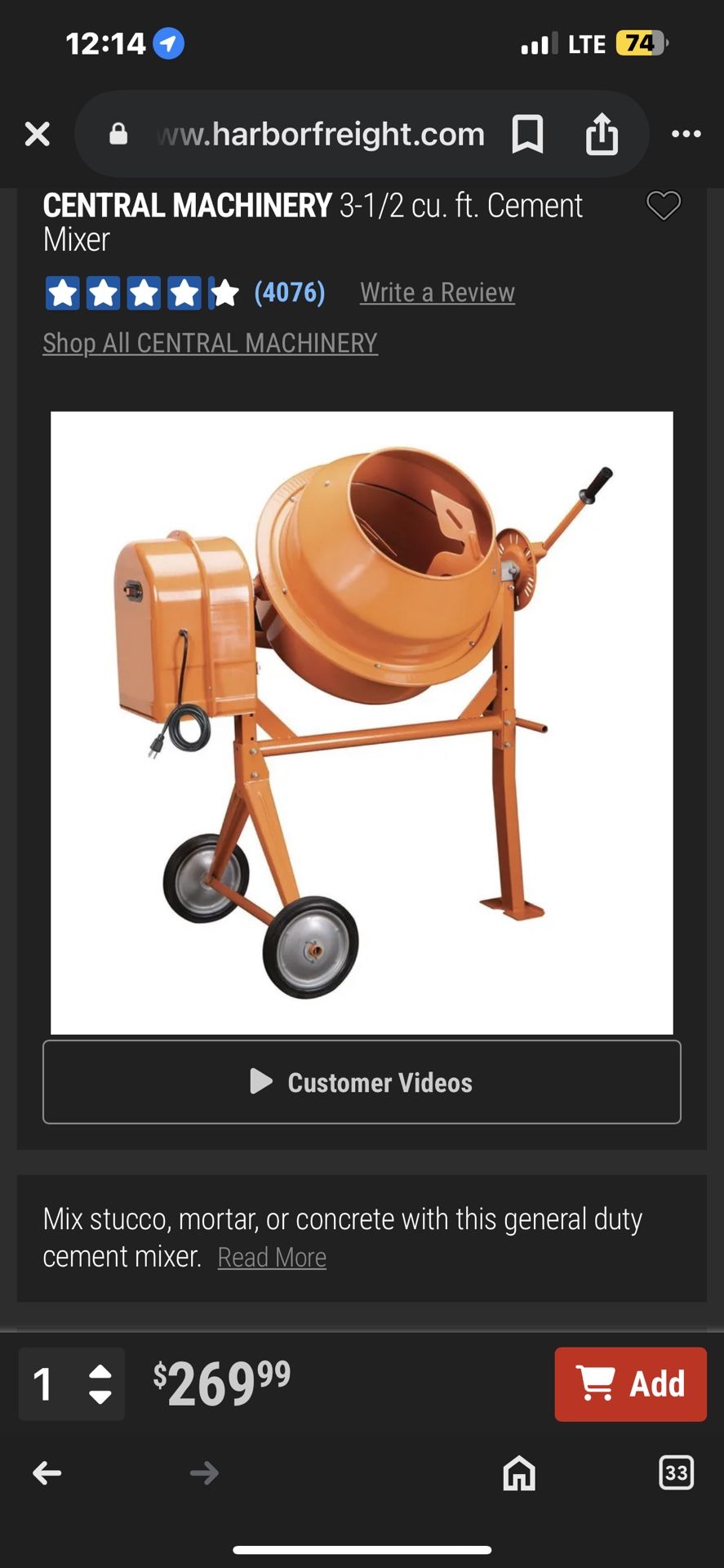The image size is (724, 1568).
Task: Add cement mixer to wishlist with heart
Action: point(663,206)
